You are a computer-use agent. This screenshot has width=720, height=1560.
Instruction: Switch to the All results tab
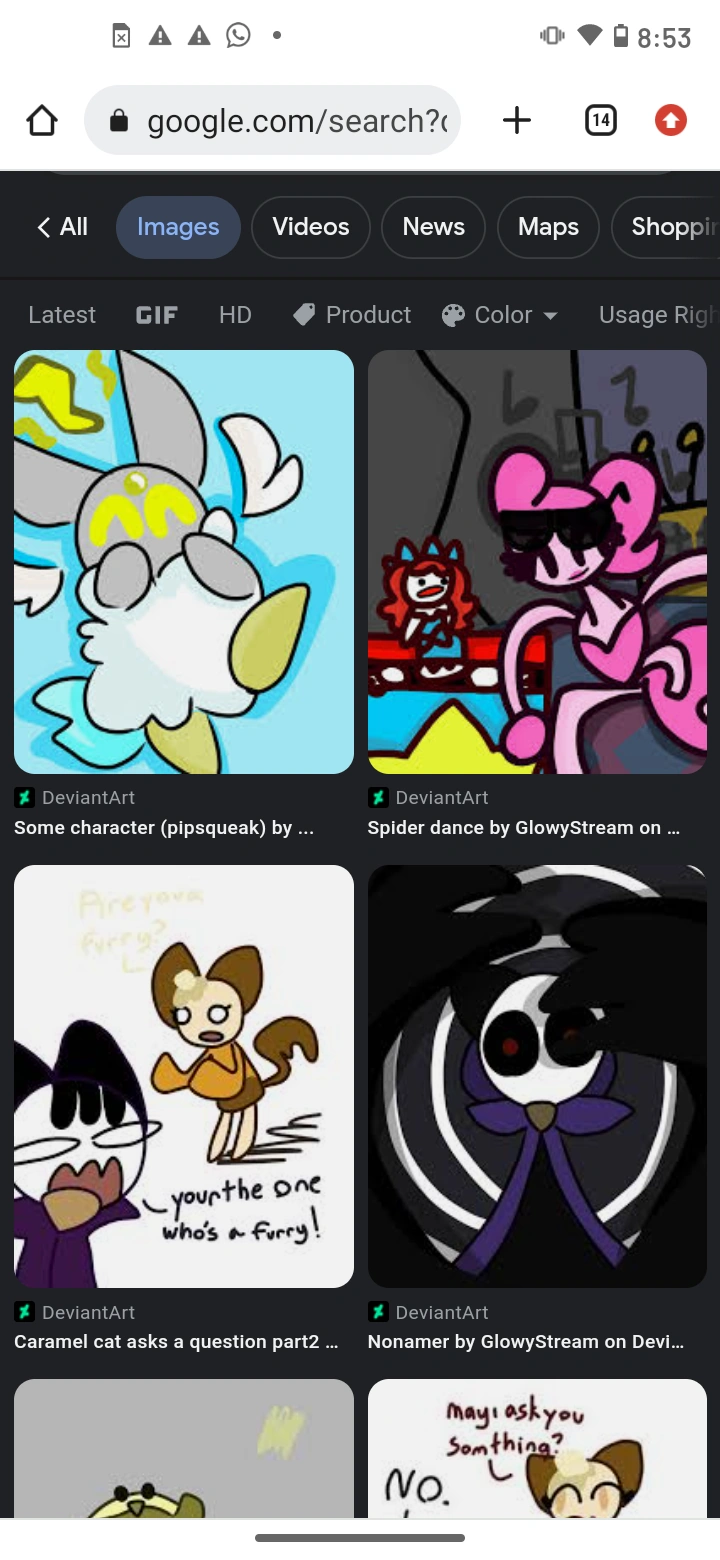click(x=62, y=227)
